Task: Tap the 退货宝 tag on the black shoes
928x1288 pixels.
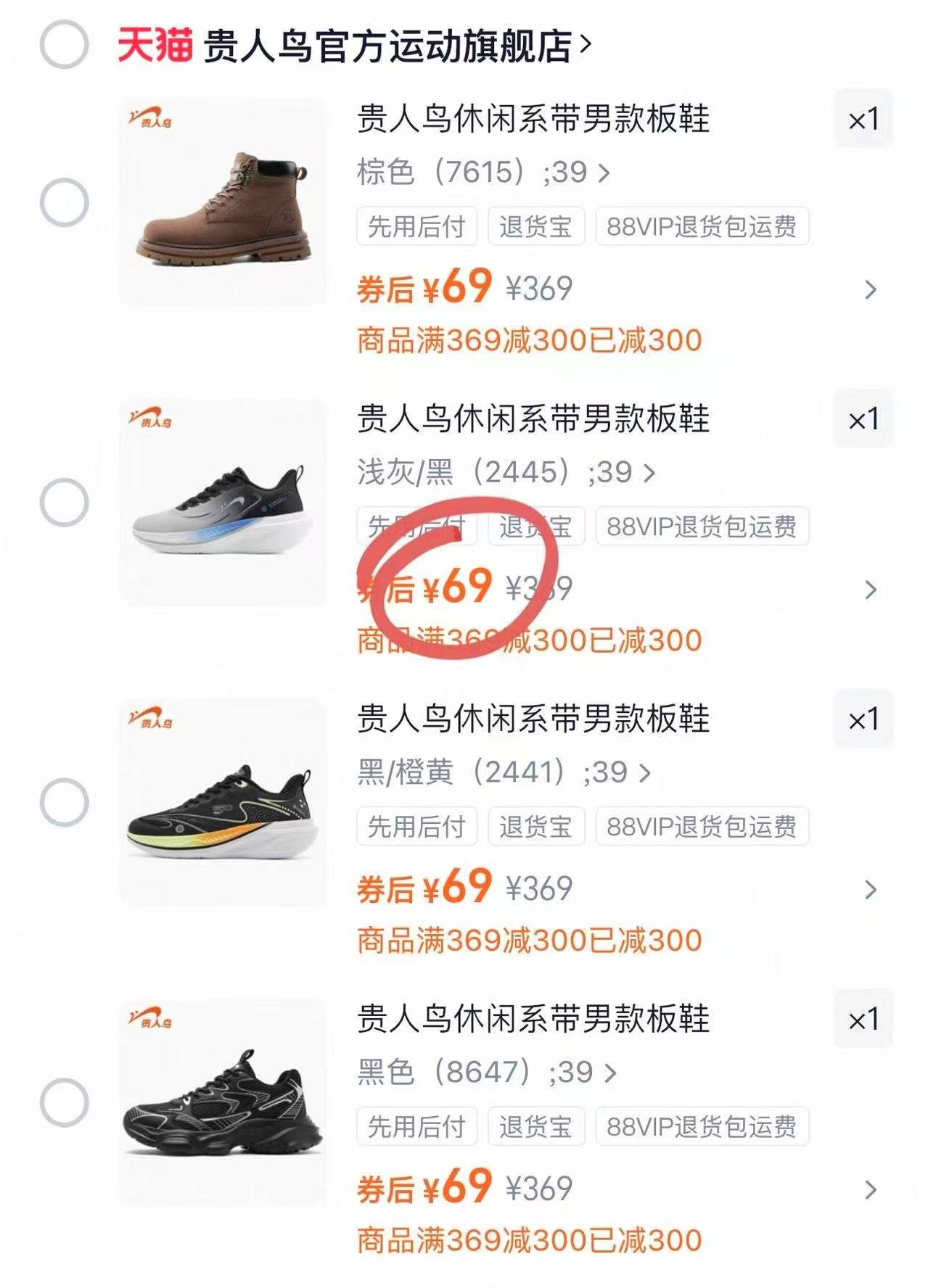Action: click(537, 1126)
